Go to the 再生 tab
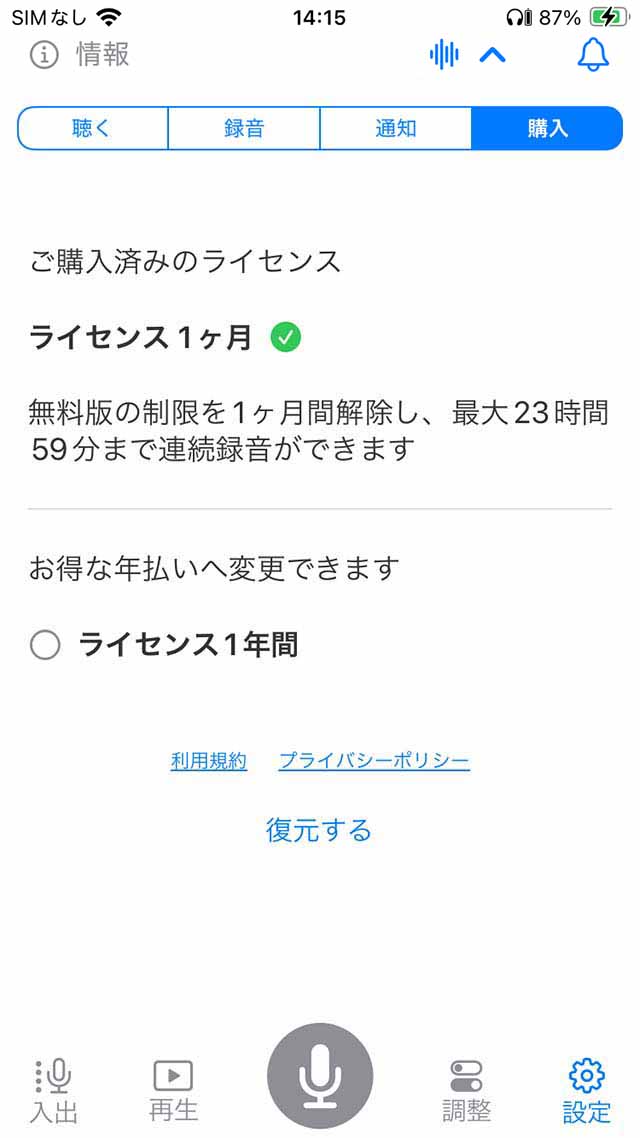 click(173, 1090)
